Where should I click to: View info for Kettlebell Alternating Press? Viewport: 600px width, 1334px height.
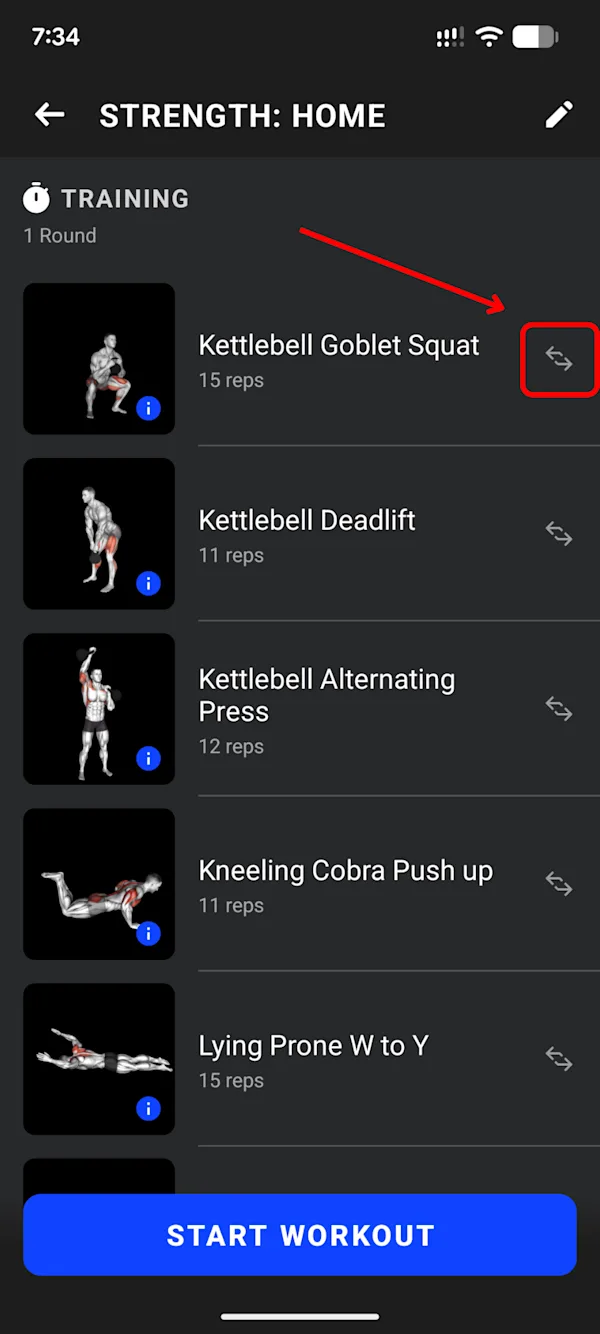(148, 758)
